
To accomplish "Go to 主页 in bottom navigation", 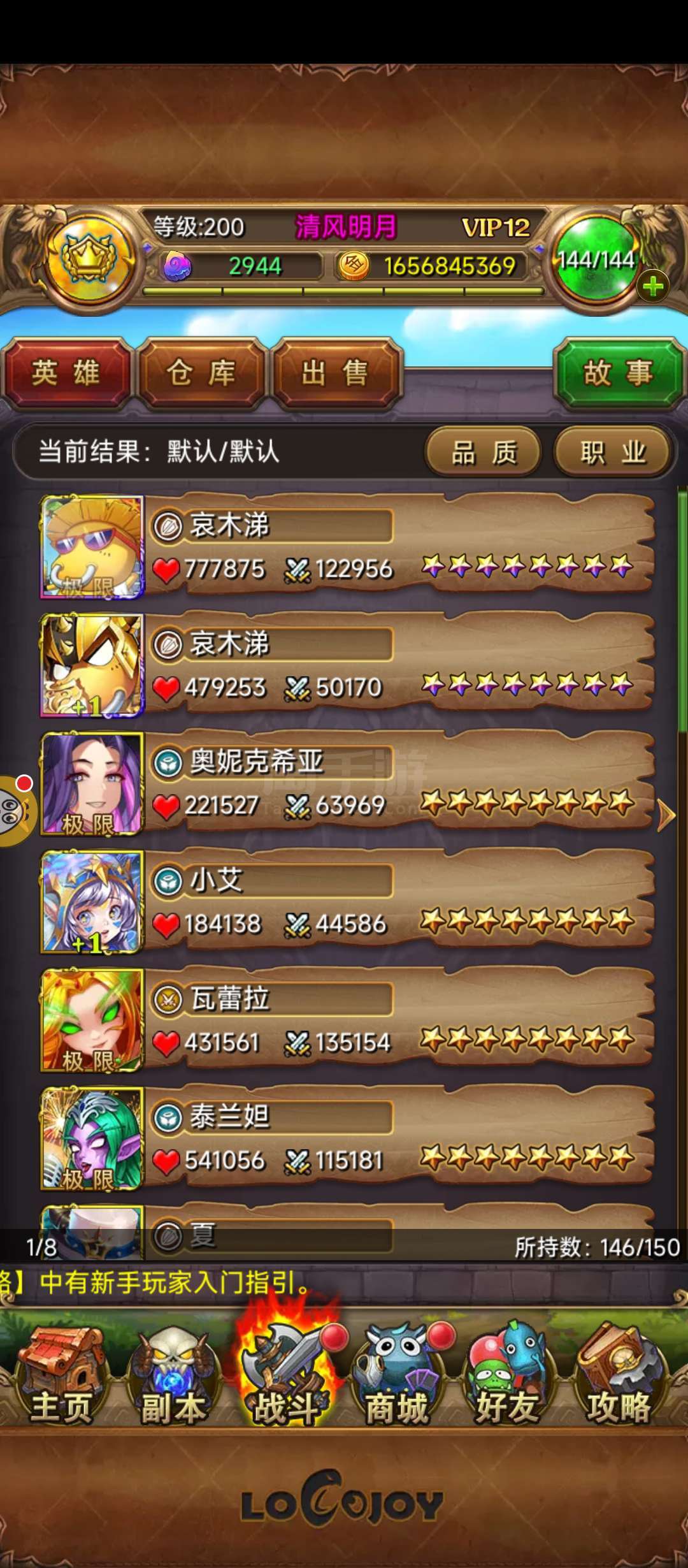I will 62,1376.
